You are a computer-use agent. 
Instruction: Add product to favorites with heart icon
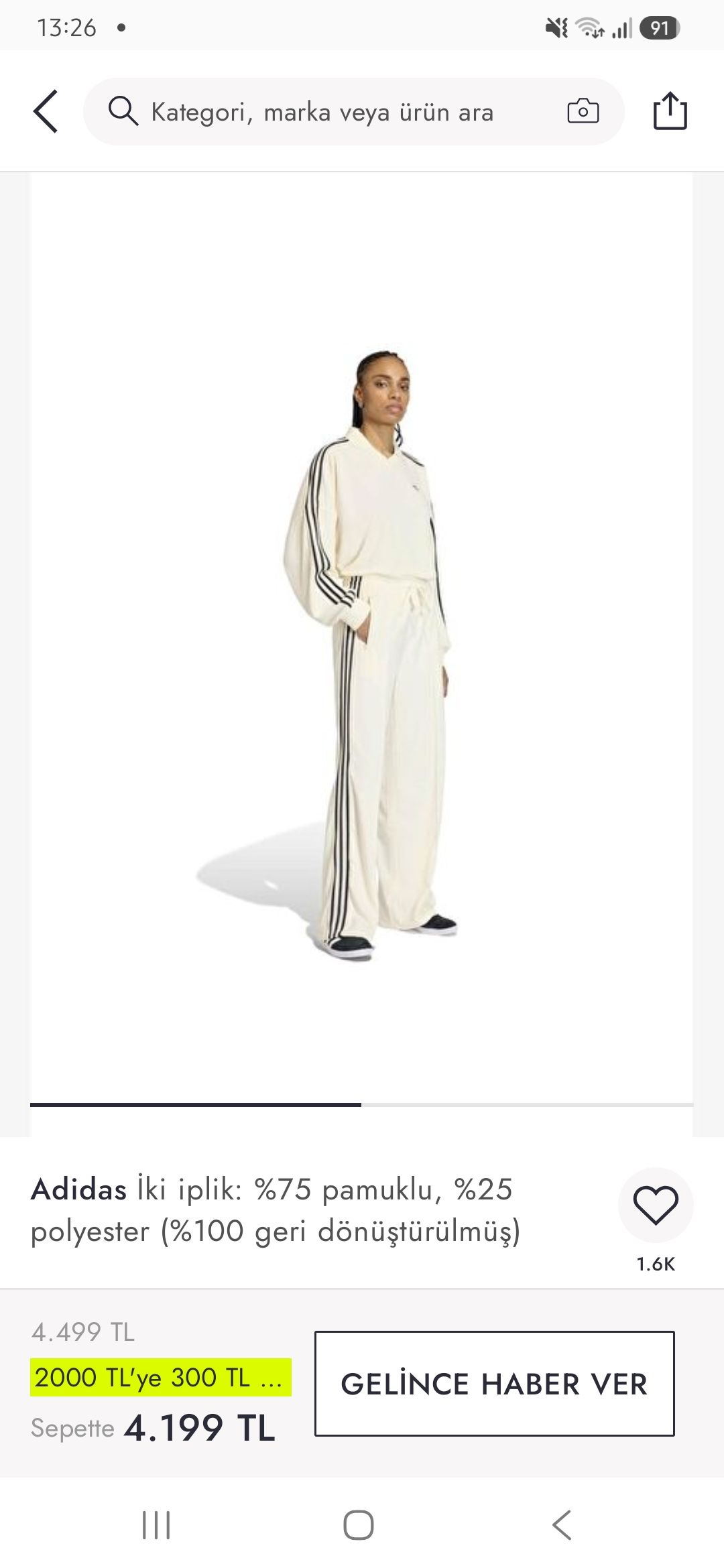[656, 1205]
